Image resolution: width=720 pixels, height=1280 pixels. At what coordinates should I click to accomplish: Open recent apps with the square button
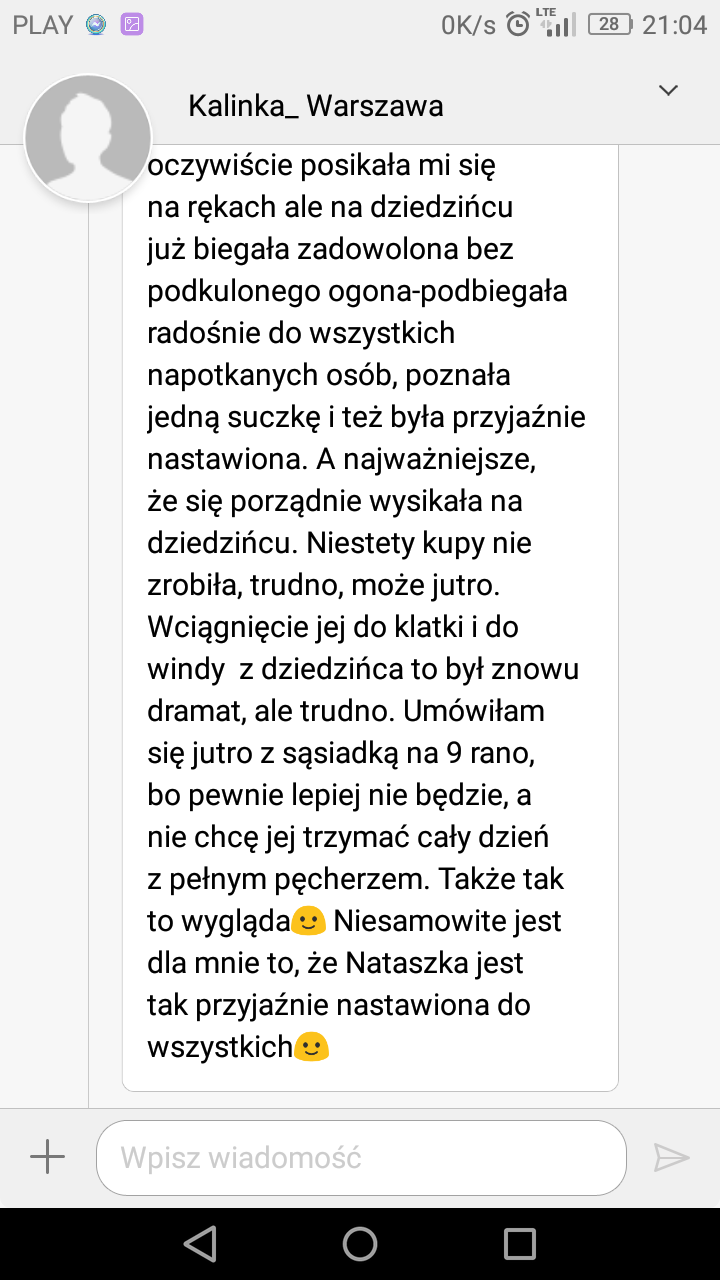coord(519,1243)
